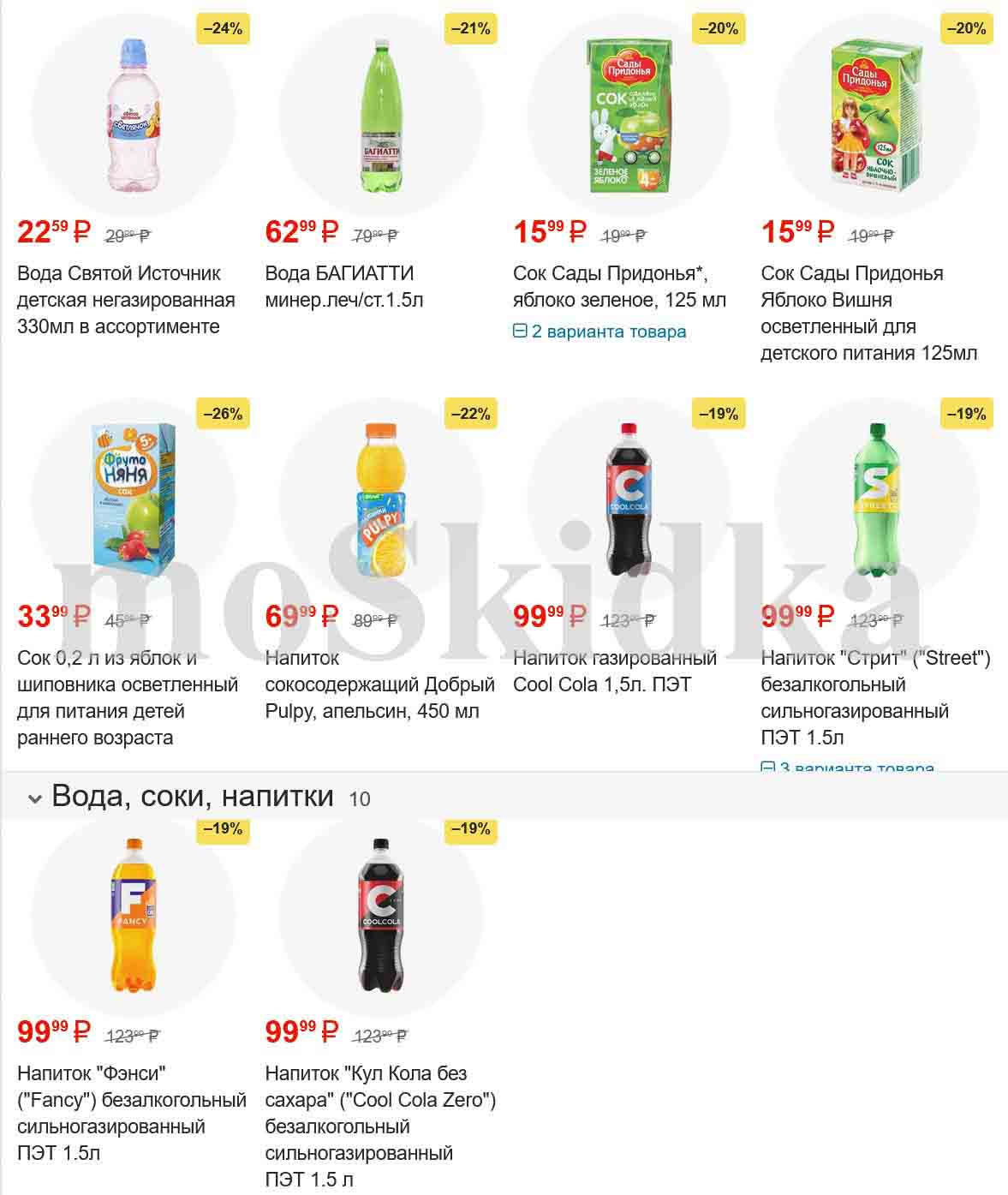The height and width of the screenshot is (1195, 1008).
Task: Open Сады Придонья green apple juice card
Action: 618,286
